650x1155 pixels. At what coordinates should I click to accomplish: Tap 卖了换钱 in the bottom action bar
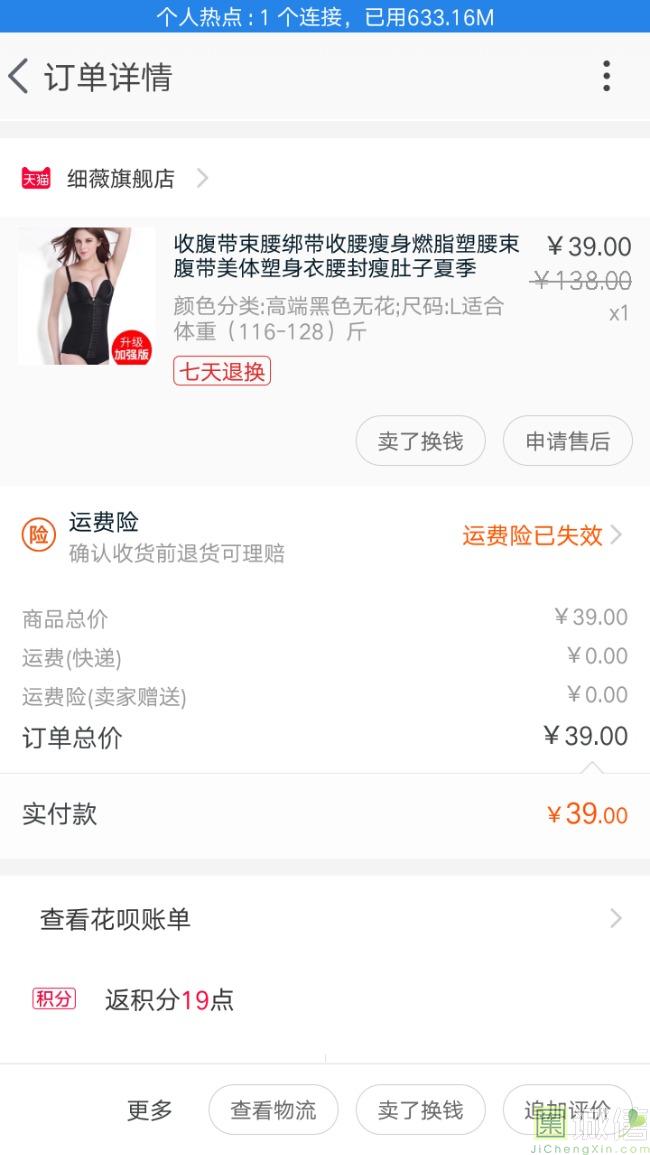[420, 1110]
